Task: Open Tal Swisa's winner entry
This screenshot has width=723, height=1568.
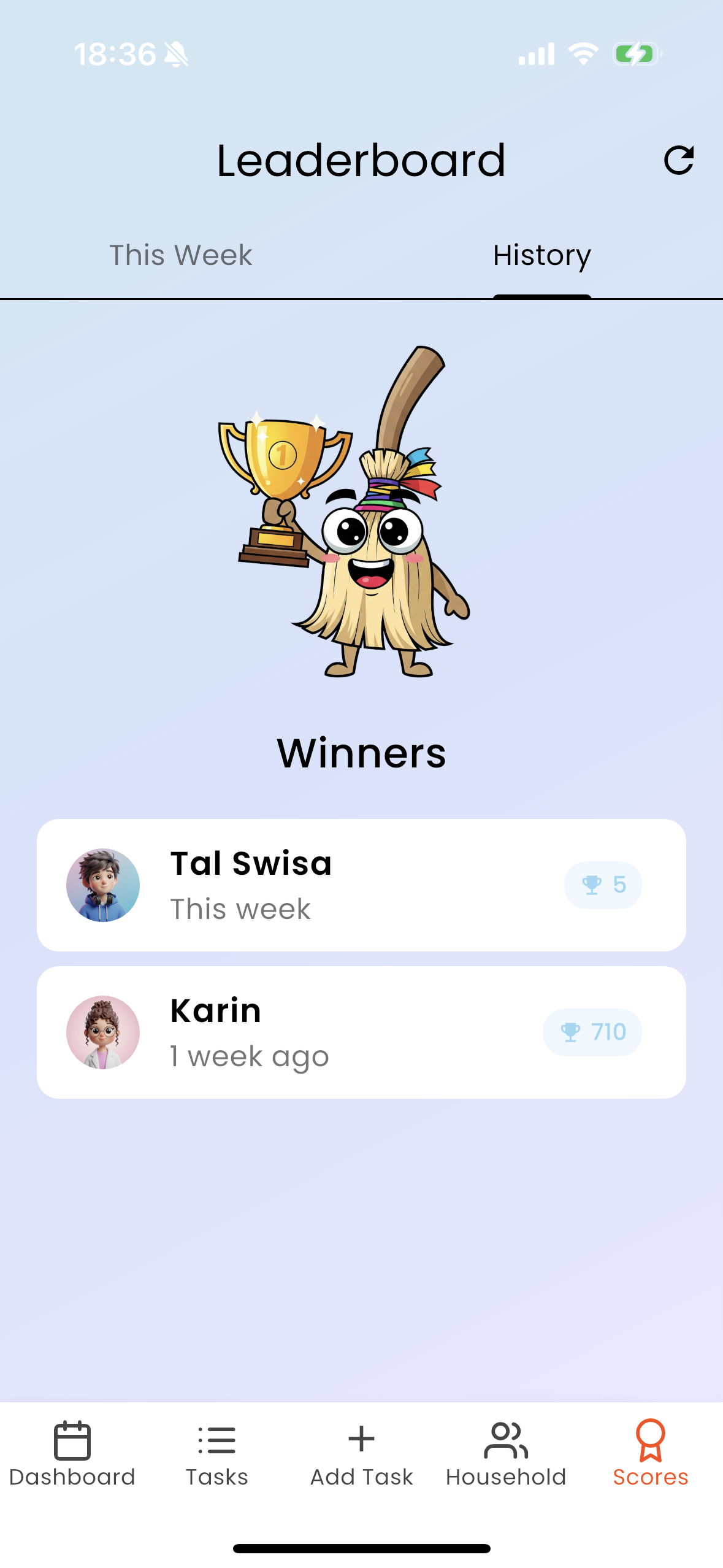Action: [x=362, y=884]
